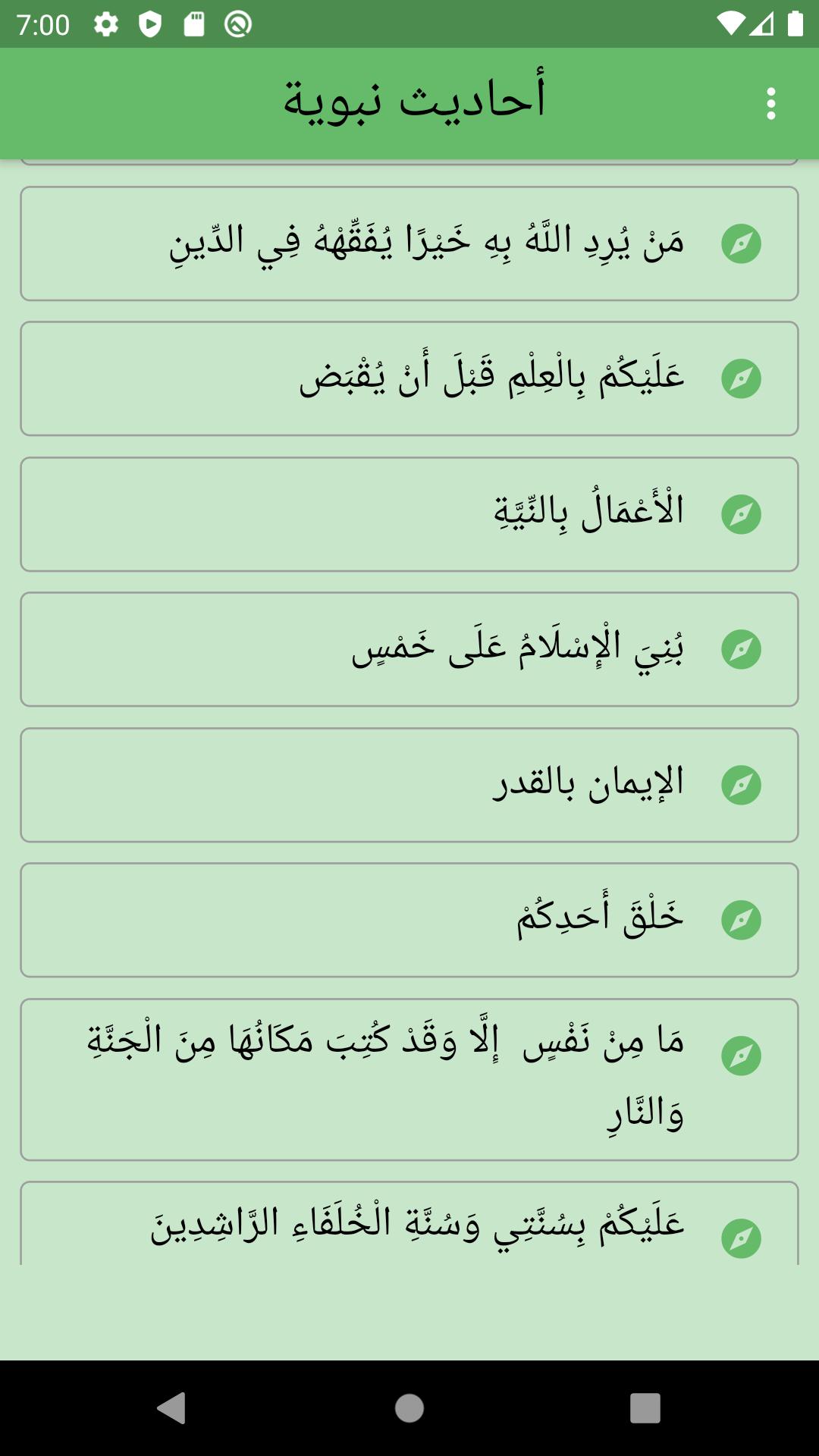
Task: Tap the system home button
Action: pyautogui.click(x=409, y=1408)
